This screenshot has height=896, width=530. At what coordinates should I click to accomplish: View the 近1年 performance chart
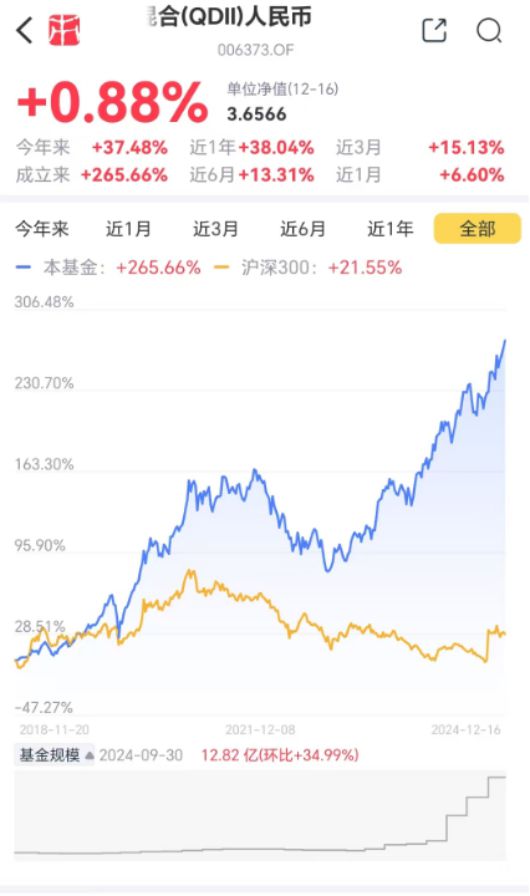[390, 229]
